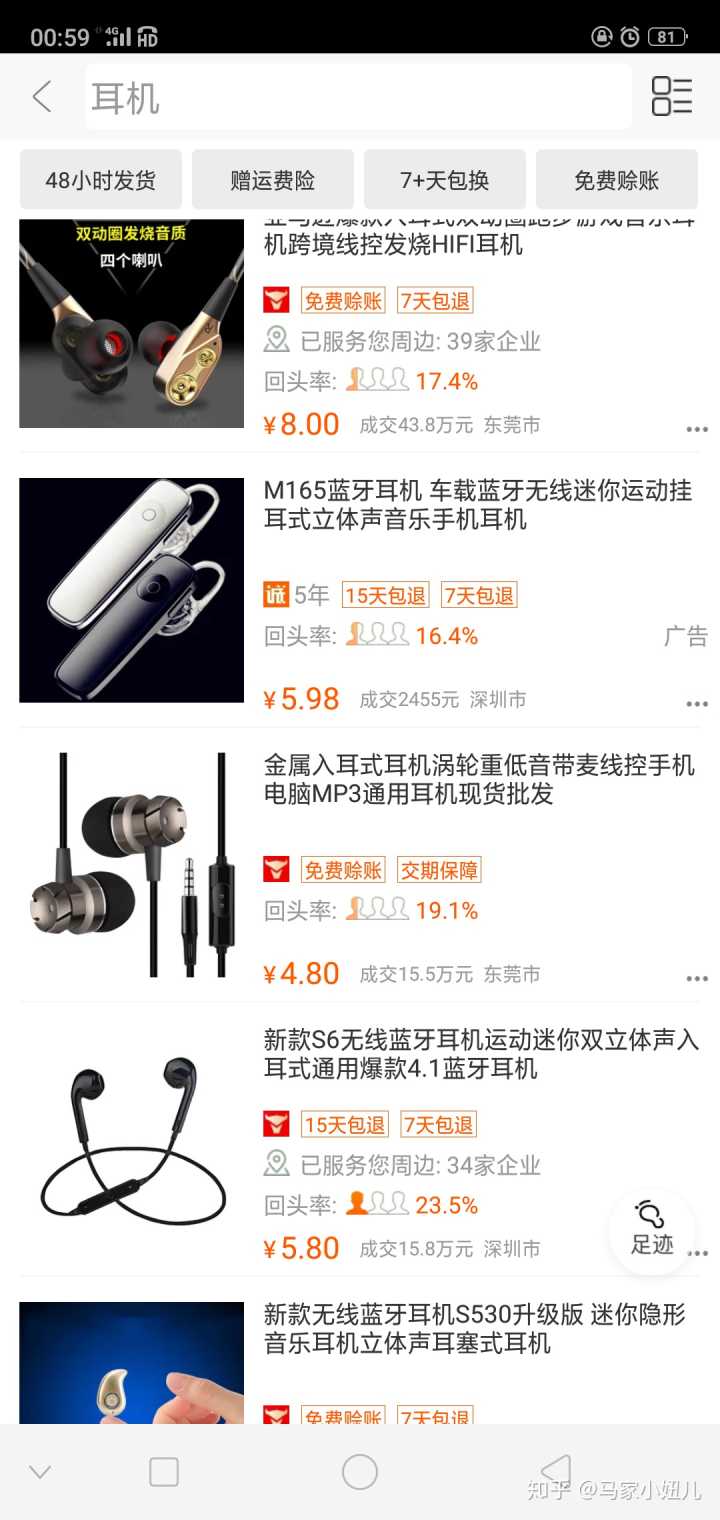
Task: Open recent apps from navigation bar
Action: point(164,1471)
